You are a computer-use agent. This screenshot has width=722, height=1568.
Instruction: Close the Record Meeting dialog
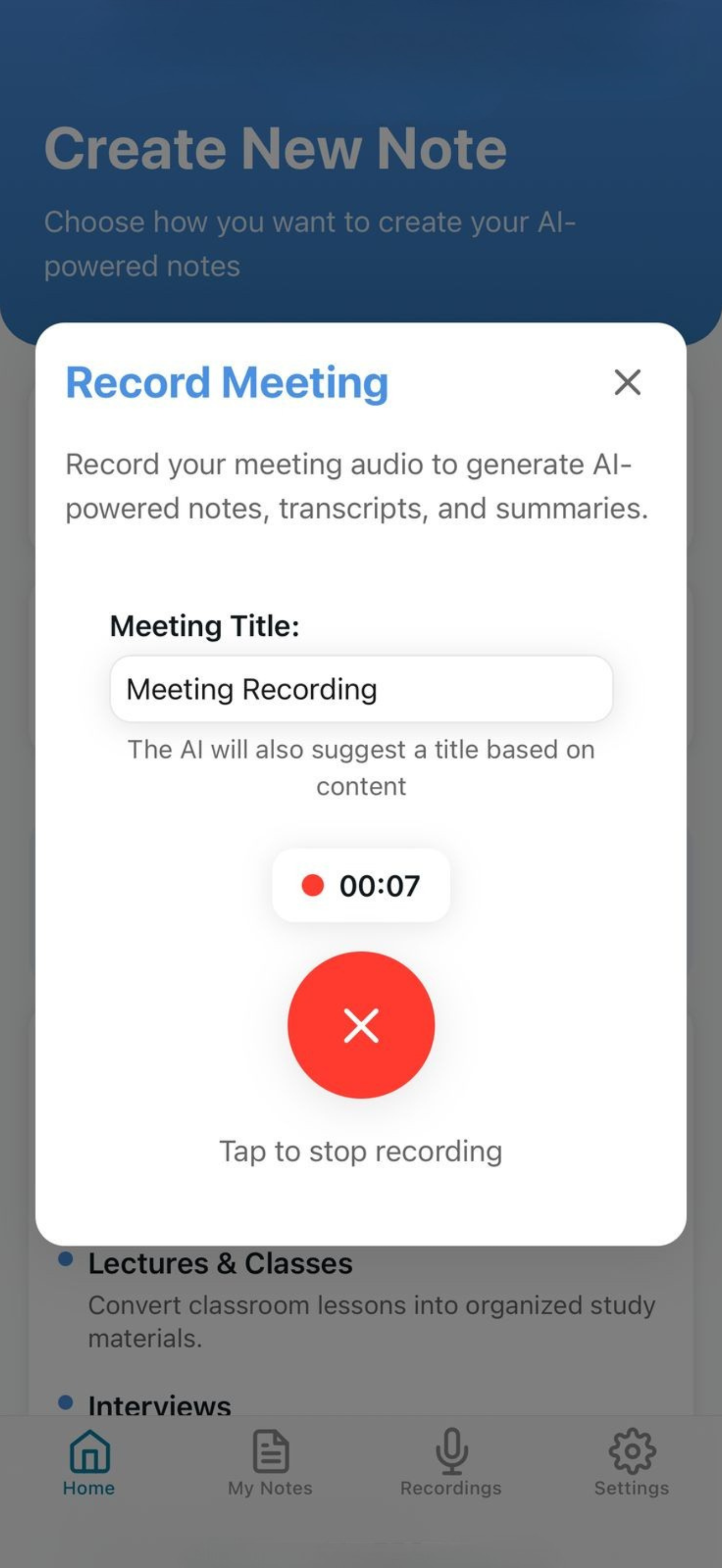pyautogui.click(x=627, y=382)
